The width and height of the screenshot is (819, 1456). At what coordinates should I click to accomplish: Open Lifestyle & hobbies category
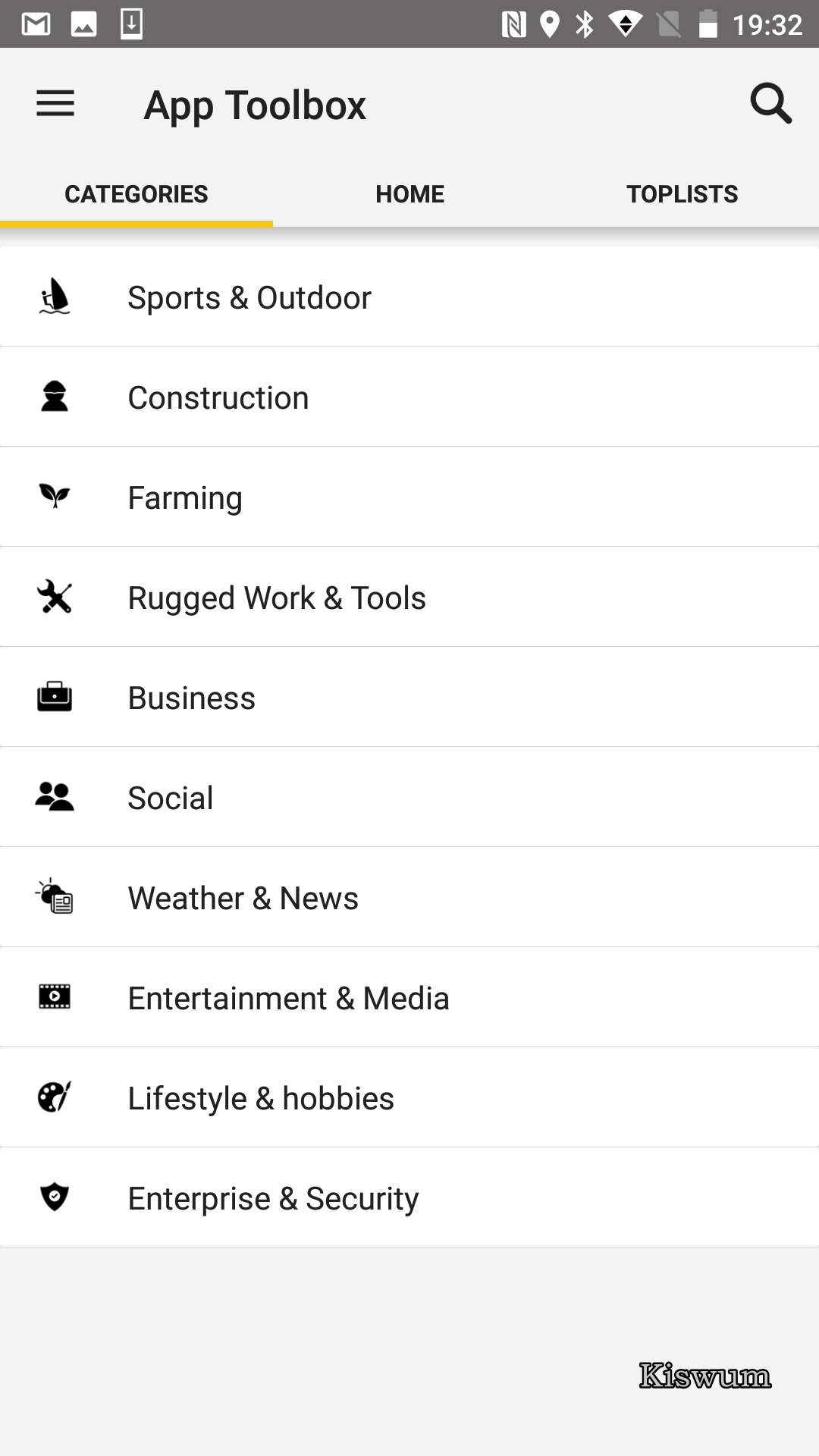[409, 1097]
